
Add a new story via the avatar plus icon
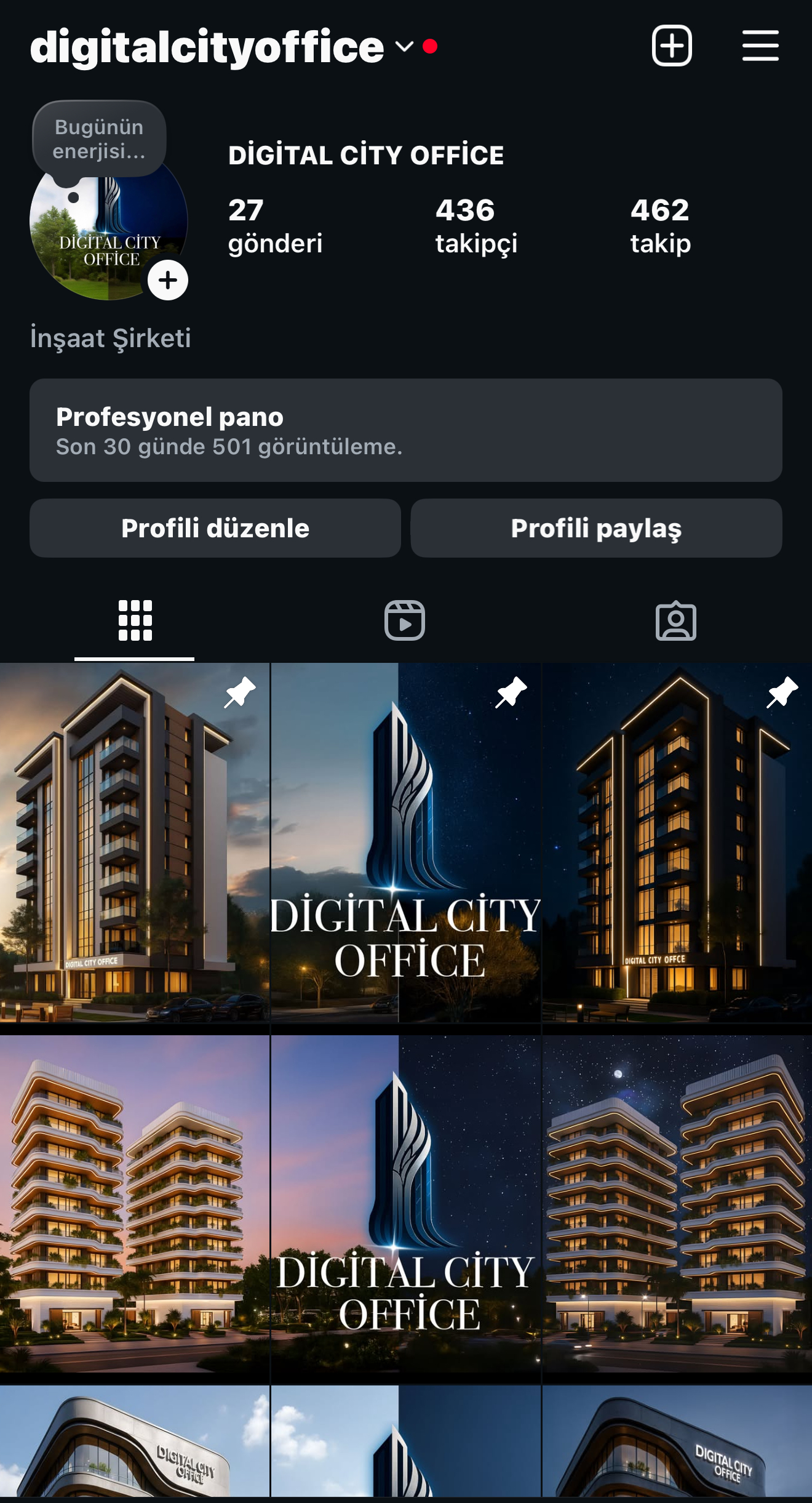(168, 281)
